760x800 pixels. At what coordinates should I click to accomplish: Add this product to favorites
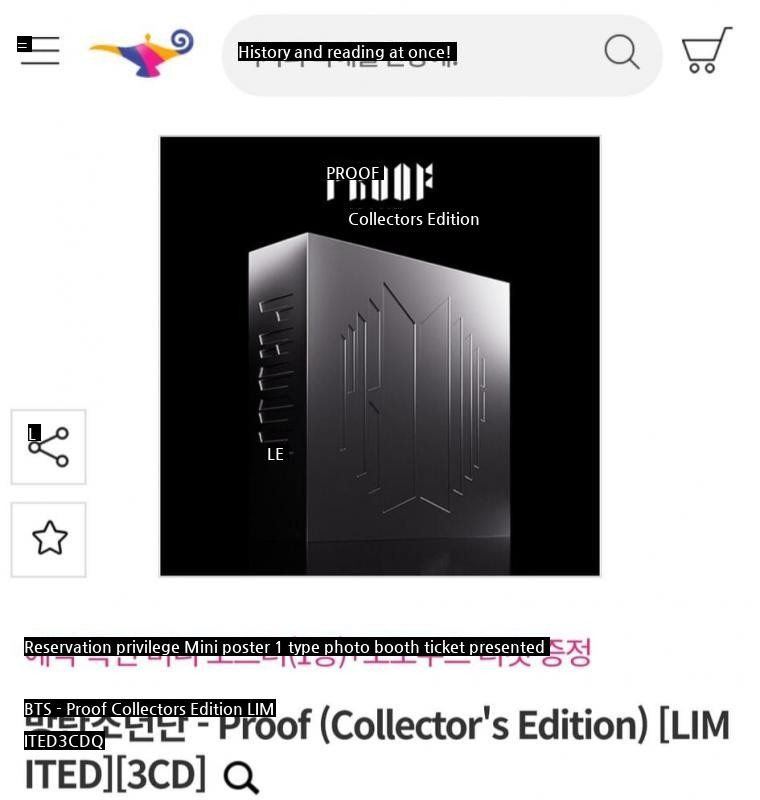(49, 539)
